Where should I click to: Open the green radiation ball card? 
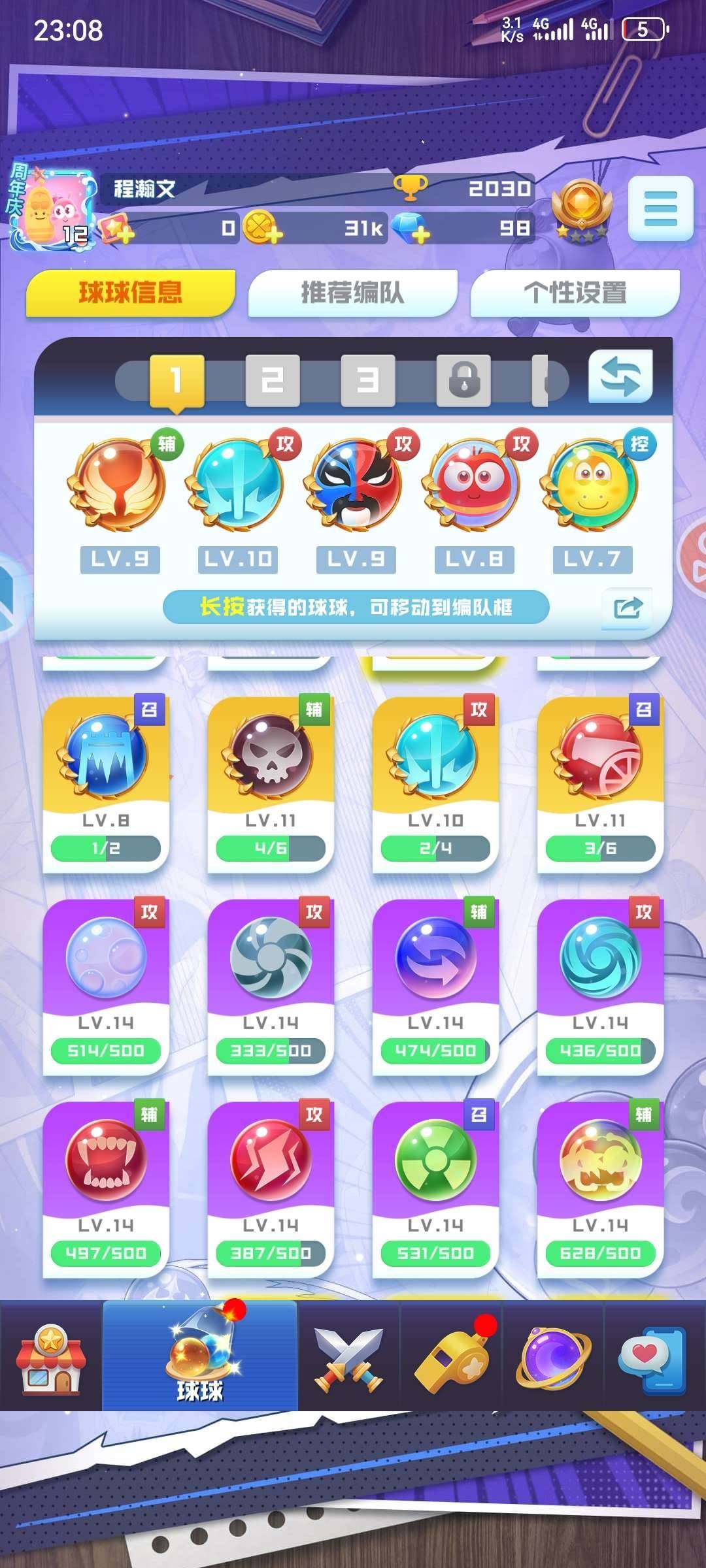coord(435,1188)
